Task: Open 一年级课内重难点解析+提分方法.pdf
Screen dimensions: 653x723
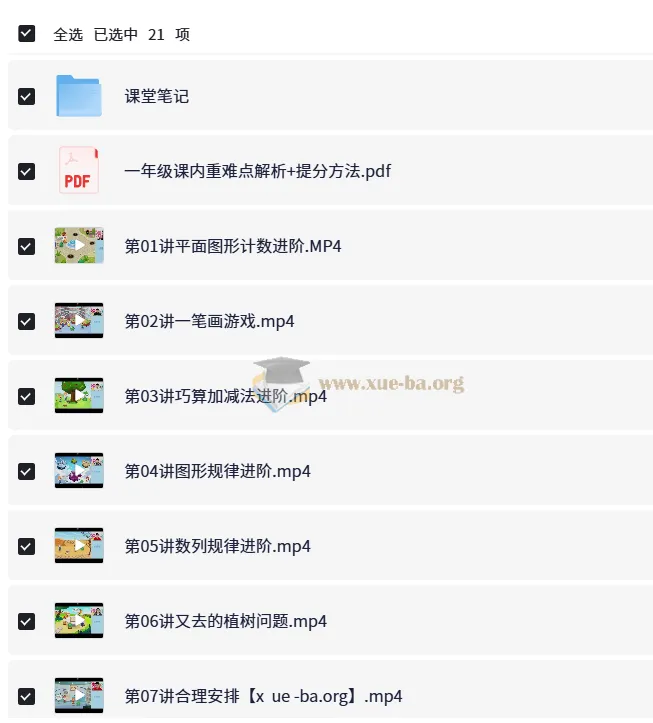Action: pyautogui.click(x=257, y=172)
